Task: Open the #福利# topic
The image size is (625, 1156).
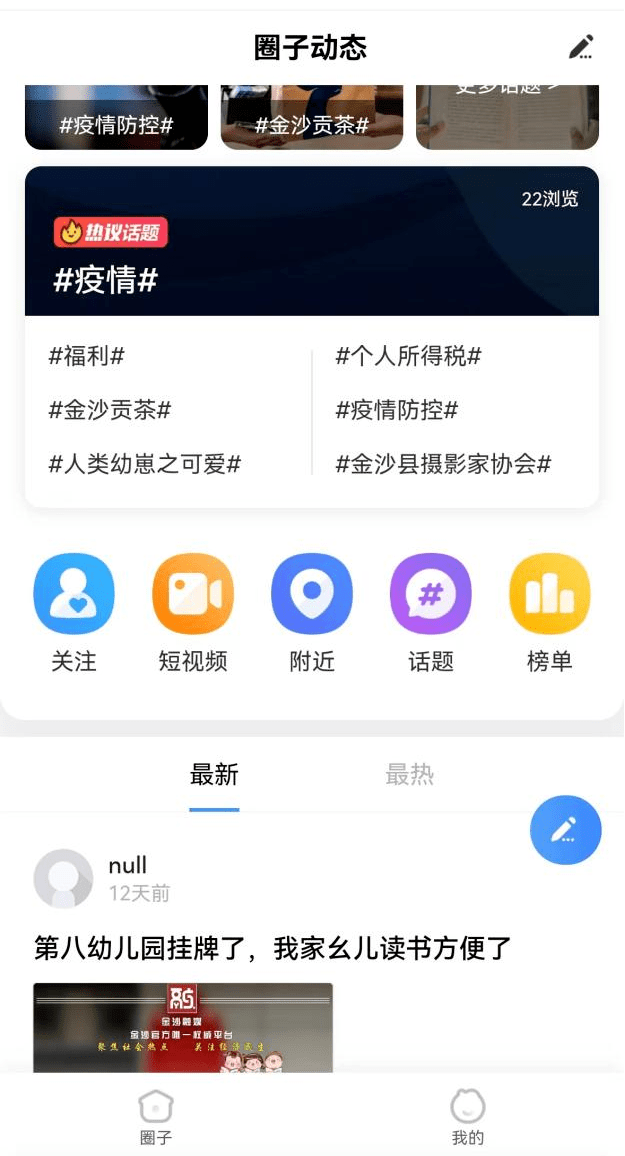Action: point(87,356)
